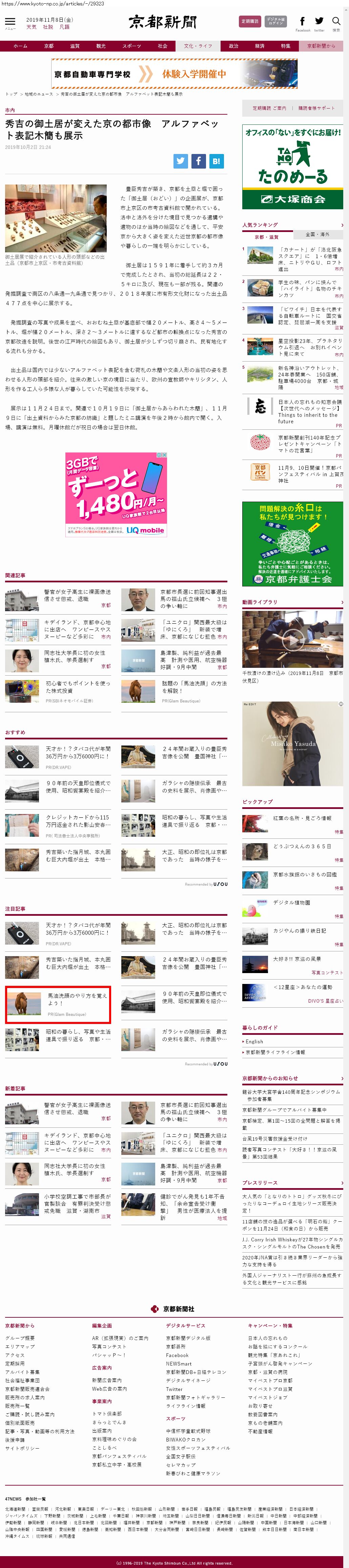Bookmark article with Hatena B! button
The height and width of the screenshot is (1568, 349).
(x=217, y=161)
